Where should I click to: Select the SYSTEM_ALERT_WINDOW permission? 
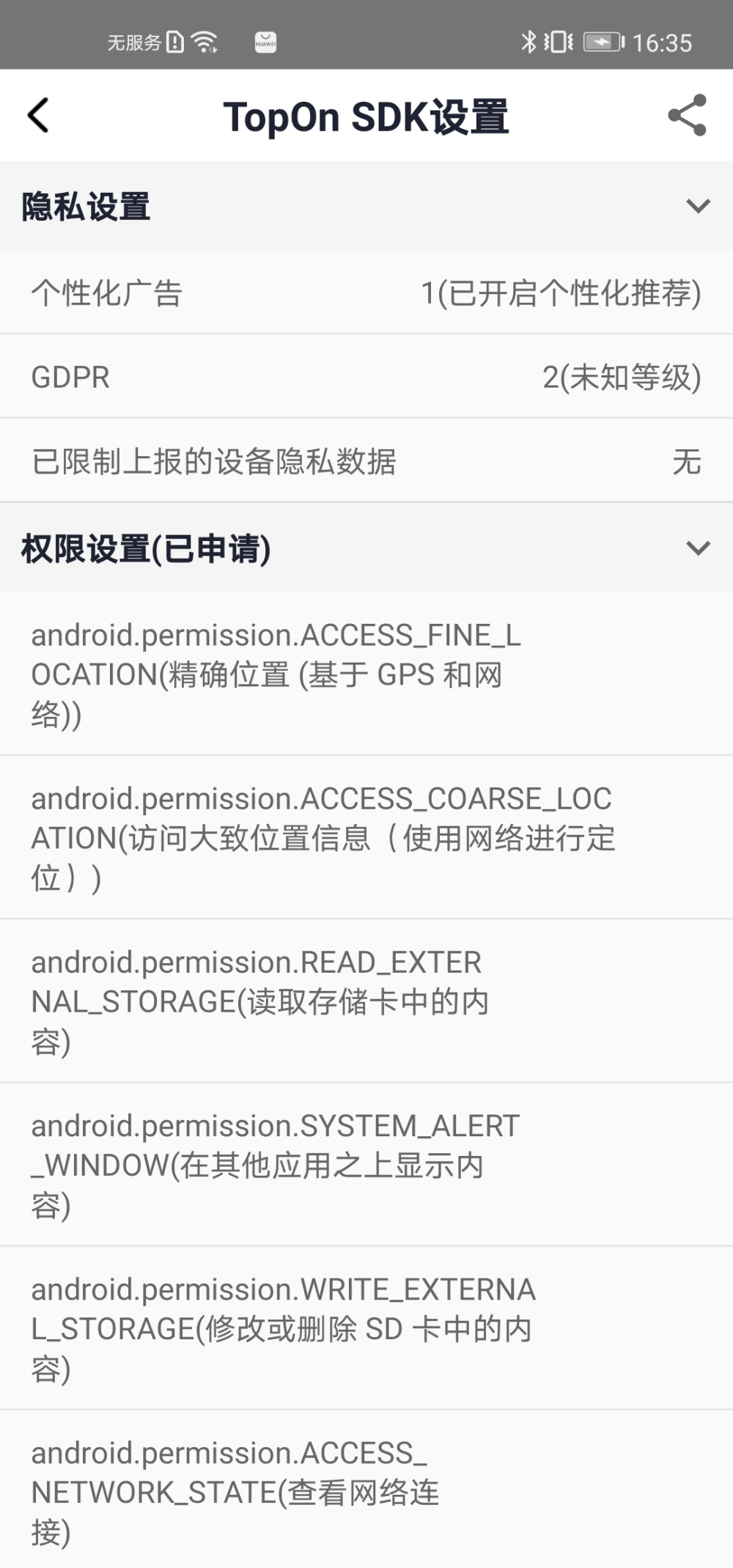coord(366,1166)
